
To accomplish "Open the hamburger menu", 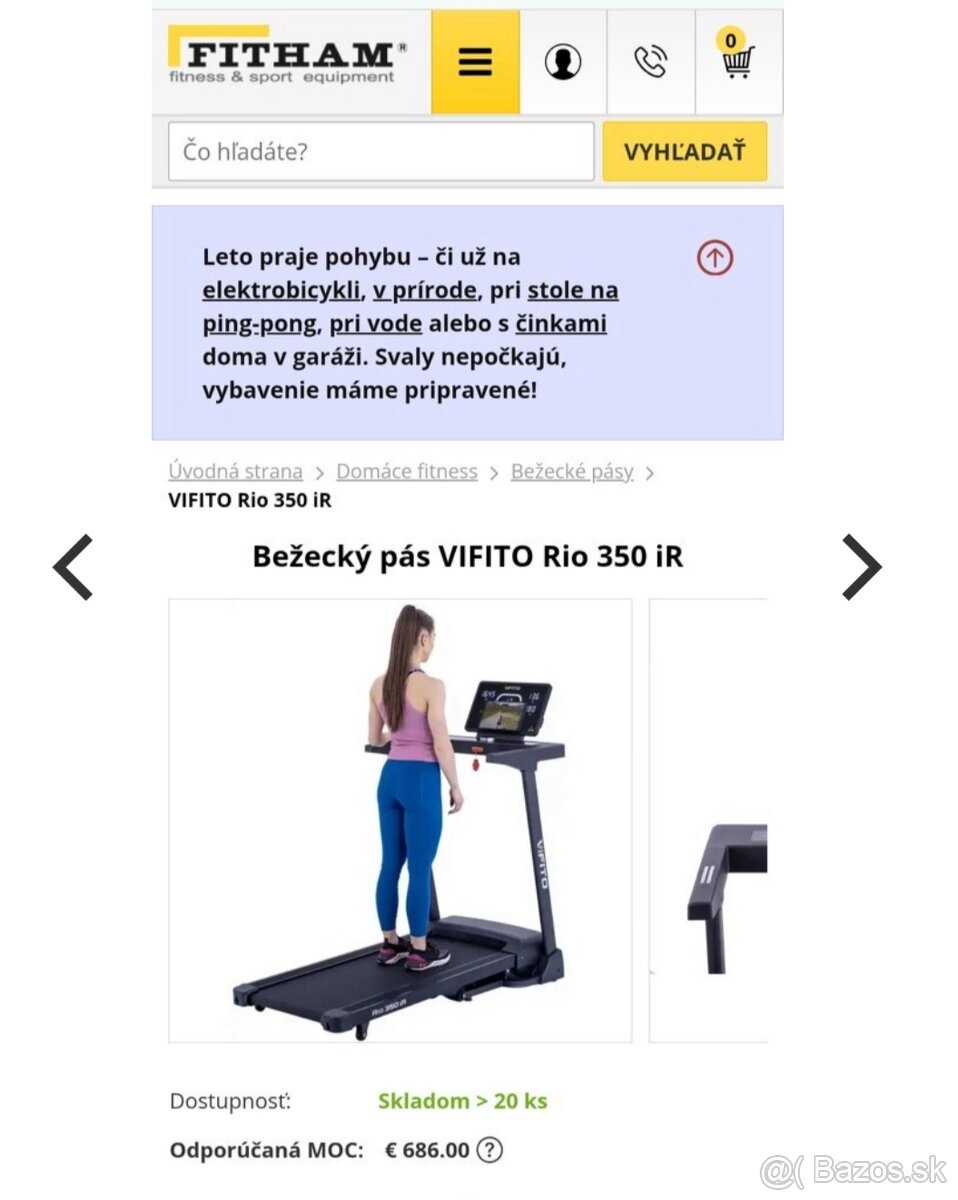I will pyautogui.click(x=475, y=62).
